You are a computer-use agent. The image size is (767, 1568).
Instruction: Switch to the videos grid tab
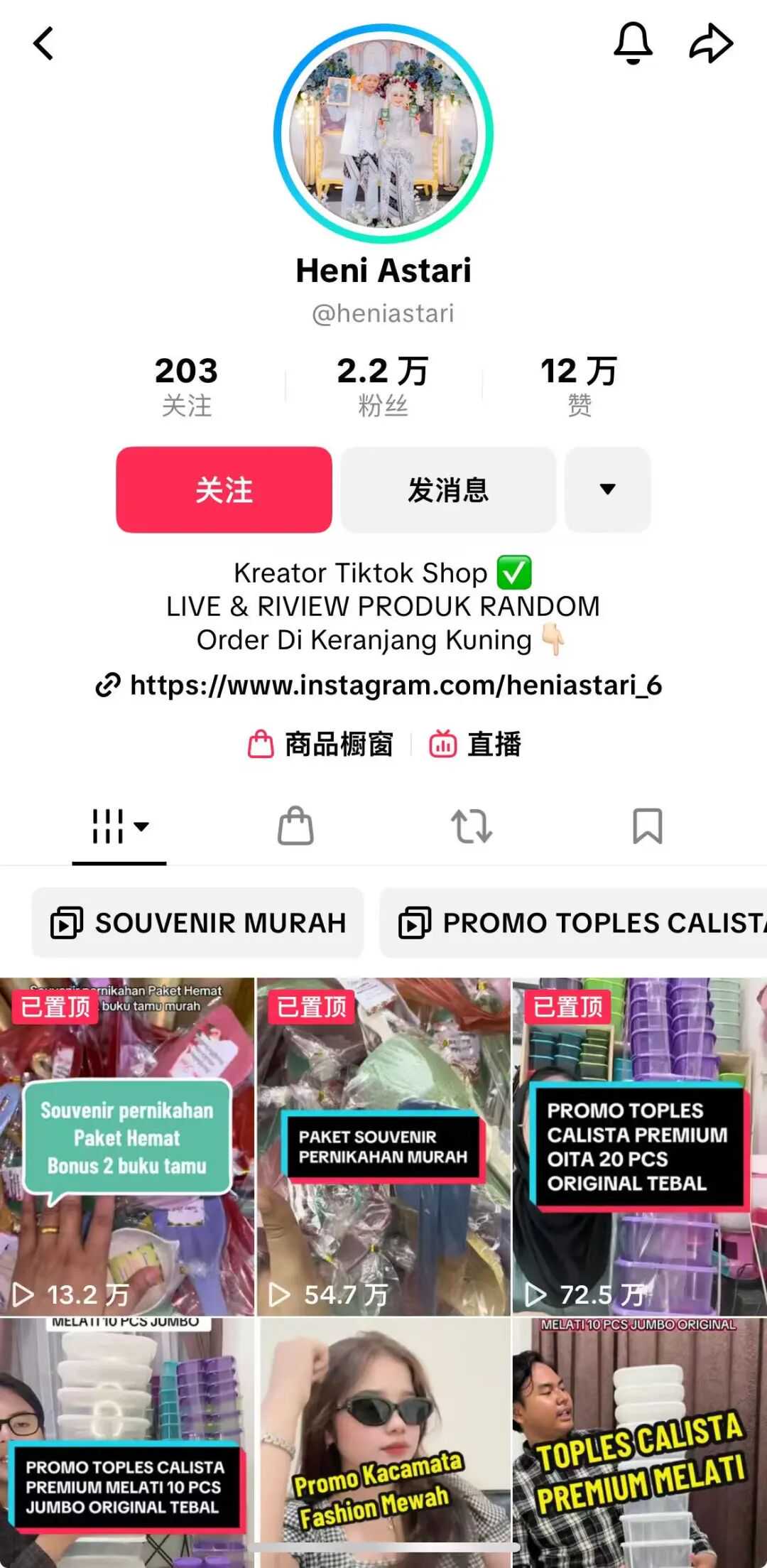point(119,827)
